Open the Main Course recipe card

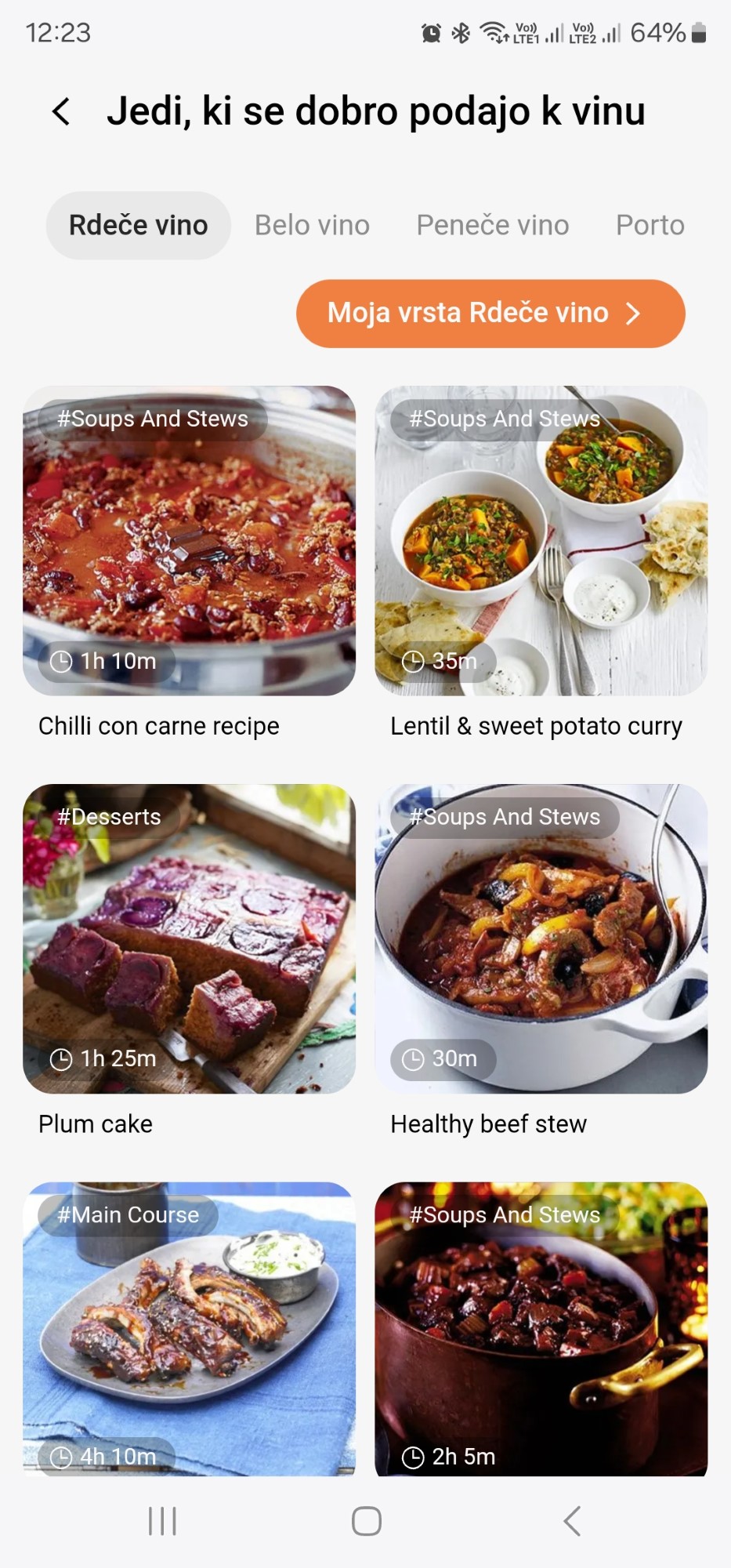coord(189,1329)
